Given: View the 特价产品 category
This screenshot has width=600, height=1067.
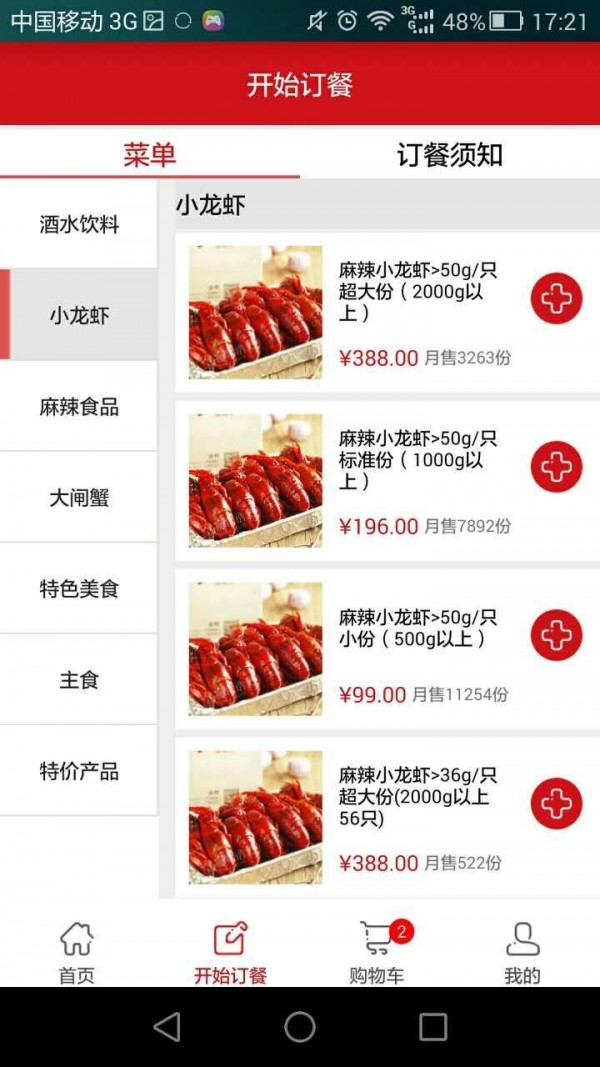Looking at the screenshot, I should (x=79, y=771).
